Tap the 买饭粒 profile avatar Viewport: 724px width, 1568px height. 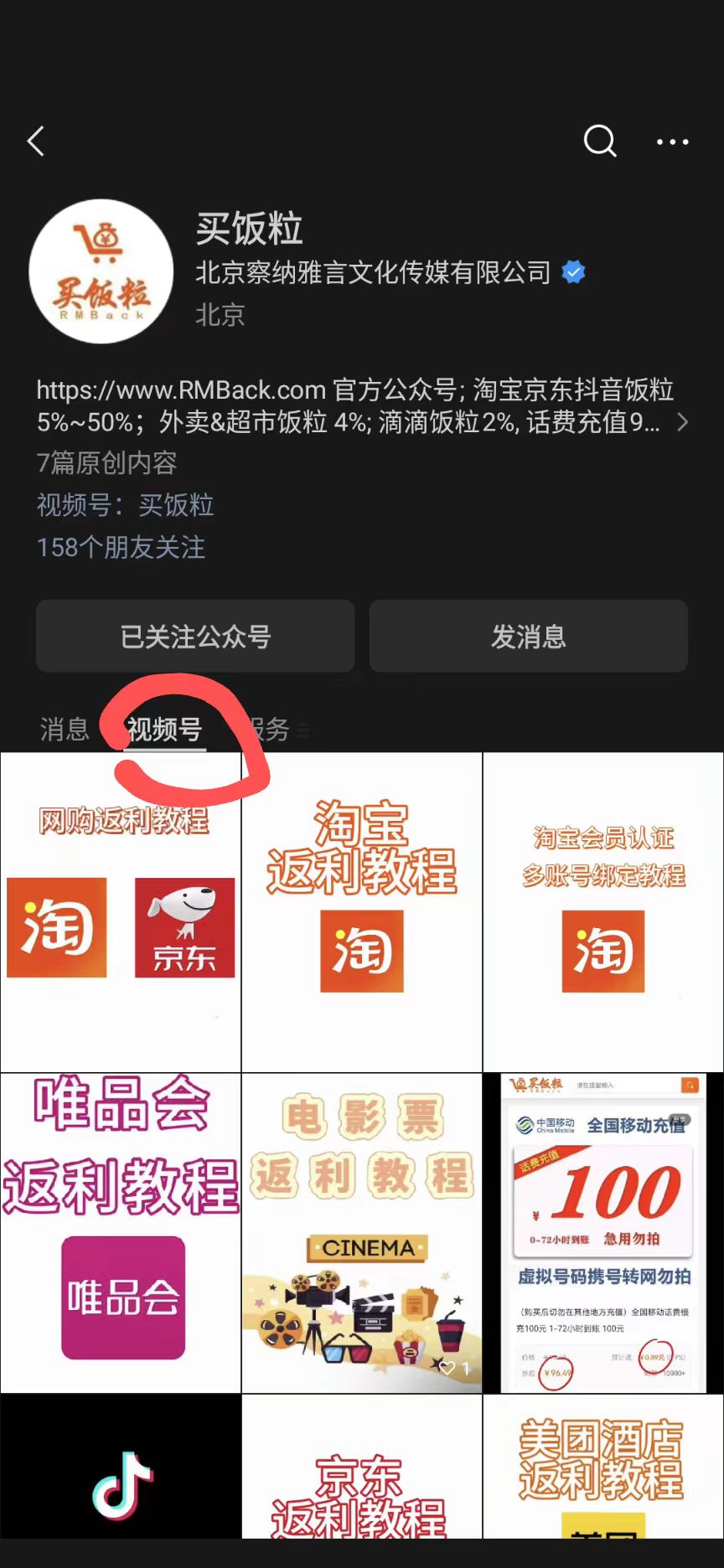(101, 271)
